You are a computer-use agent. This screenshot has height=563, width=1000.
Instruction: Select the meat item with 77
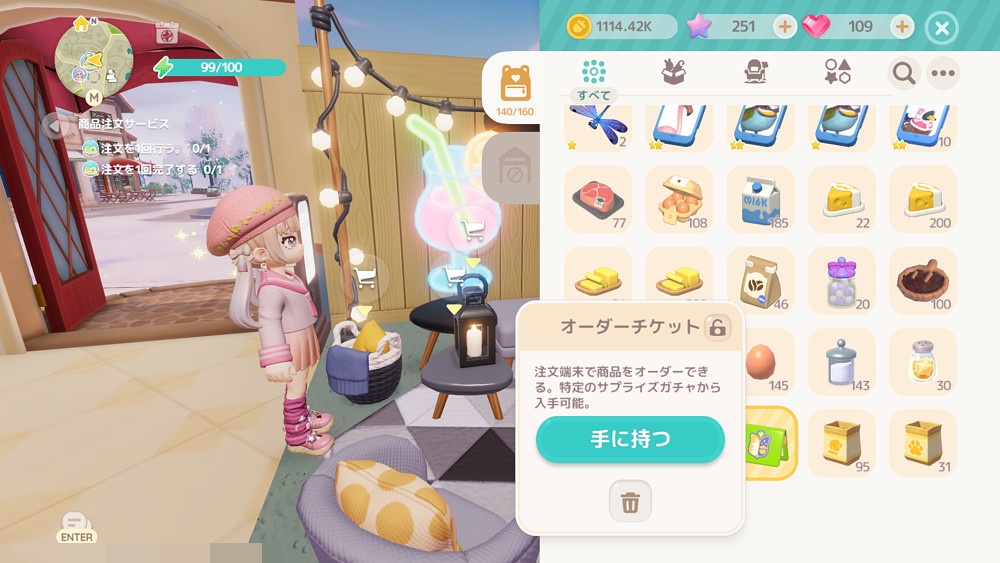tap(598, 199)
